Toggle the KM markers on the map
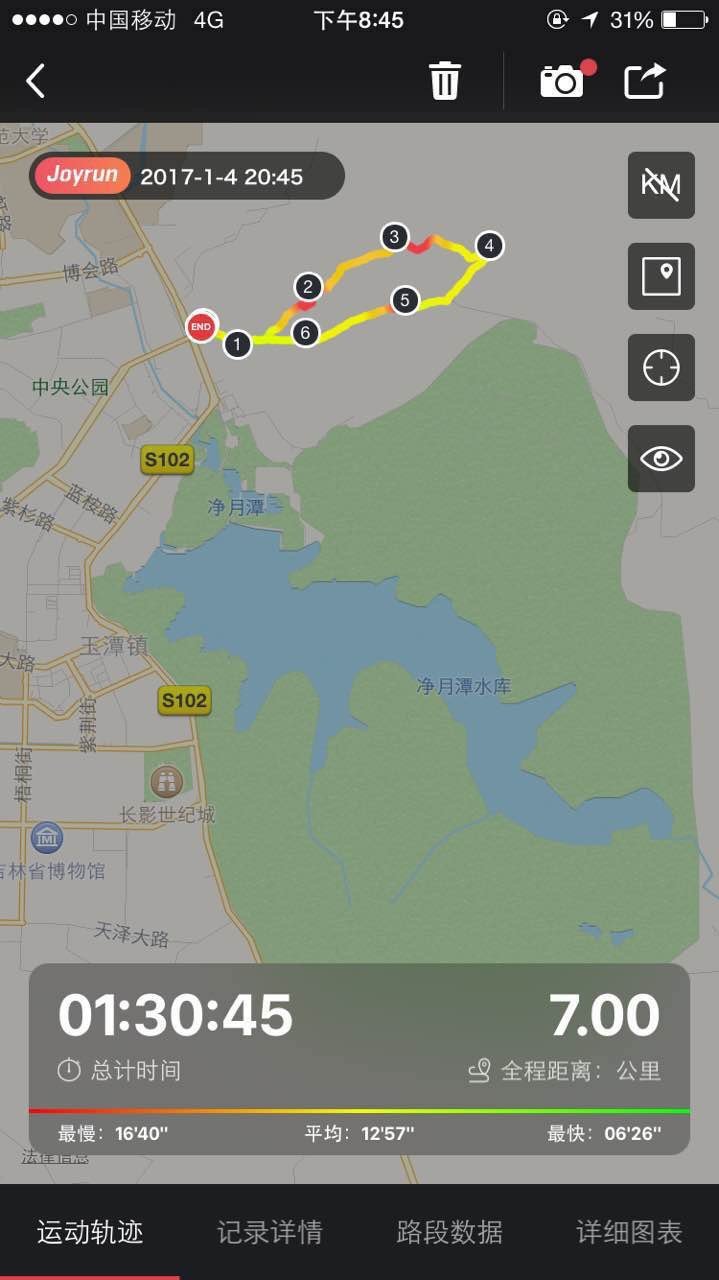The height and width of the screenshot is (1280, 719). (661, 185)
